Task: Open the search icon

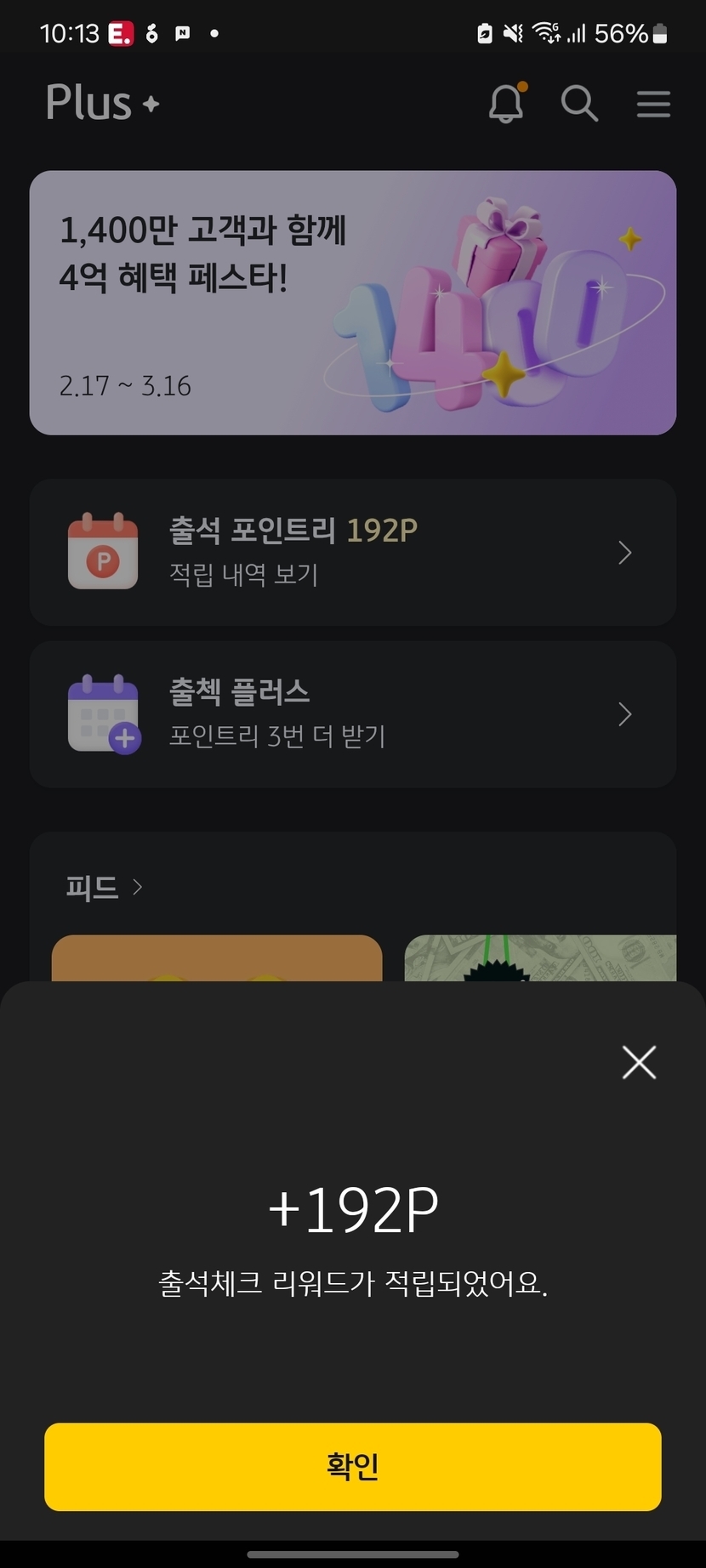Action: pyautogui.click(x=579, y=104)
